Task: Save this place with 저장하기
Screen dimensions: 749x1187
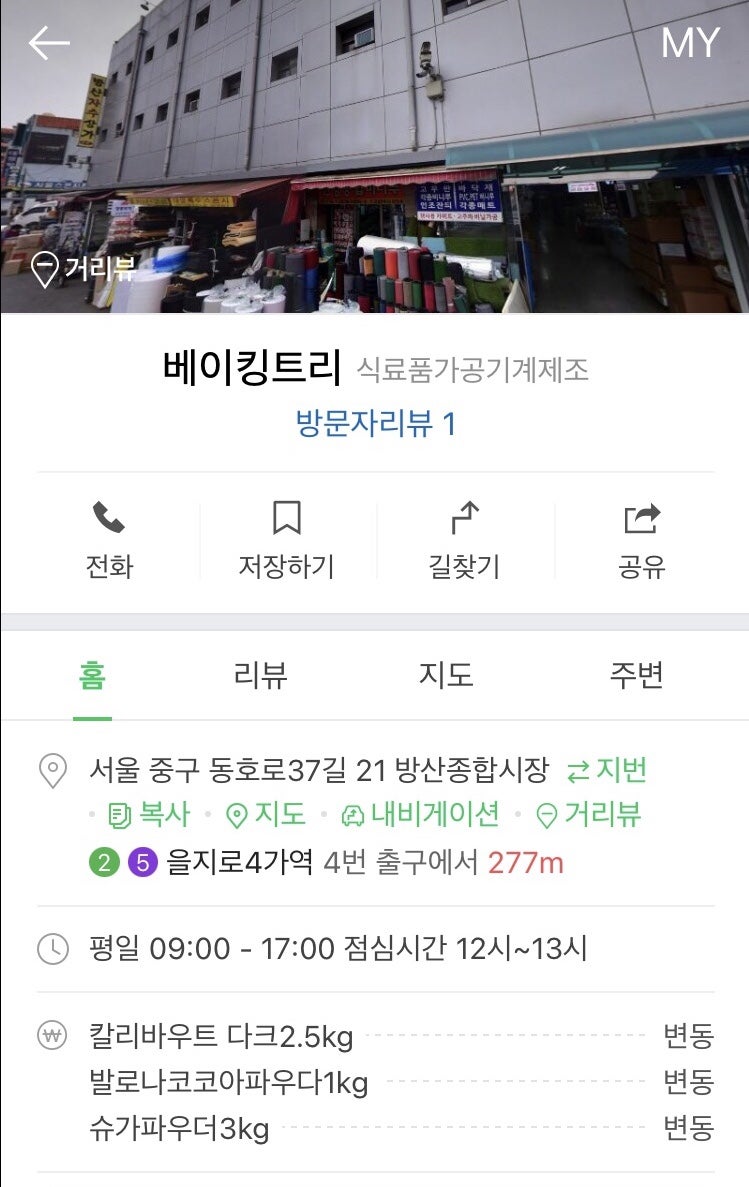Action: click(x=286, y=540)
